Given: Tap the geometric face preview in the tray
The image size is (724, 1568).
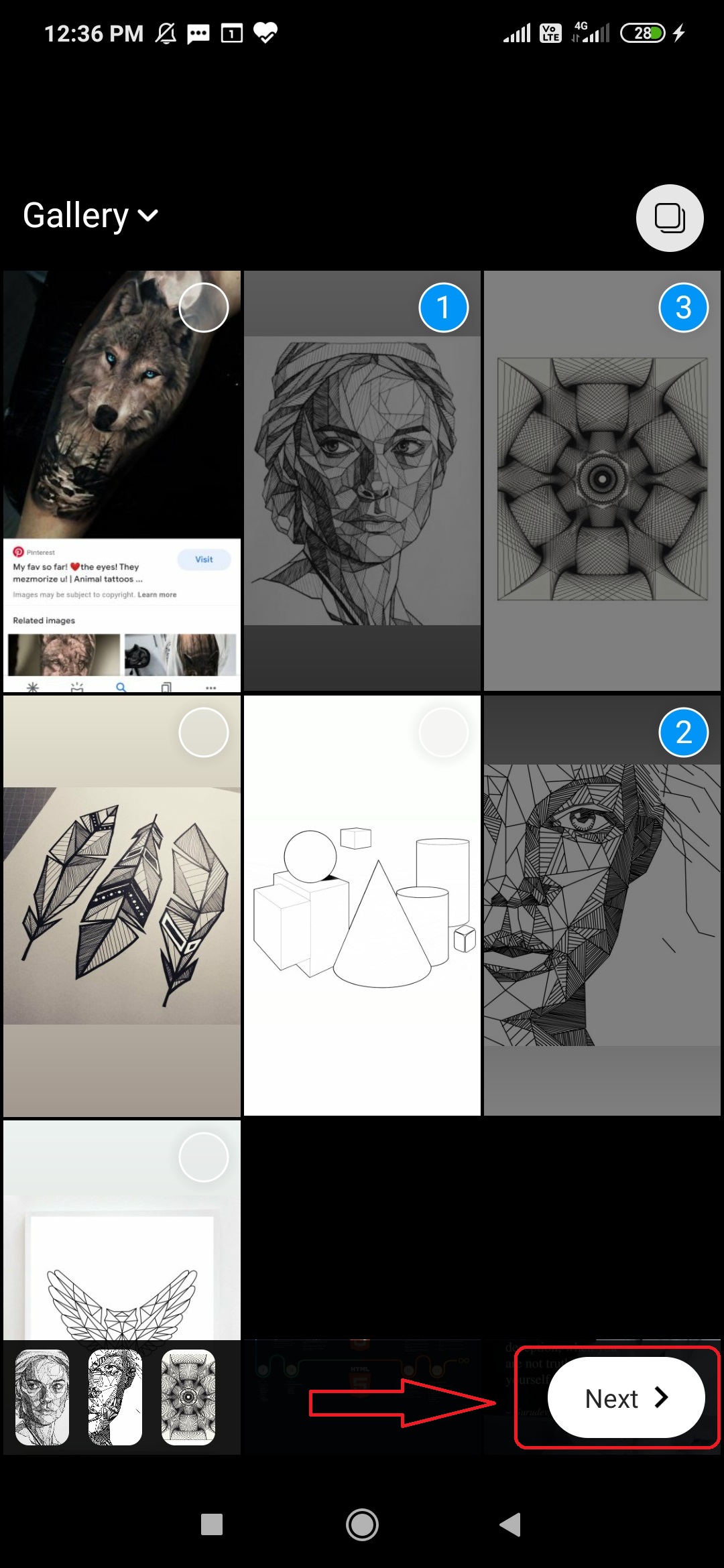Looking at the screenshot, I should (115, 1398).
